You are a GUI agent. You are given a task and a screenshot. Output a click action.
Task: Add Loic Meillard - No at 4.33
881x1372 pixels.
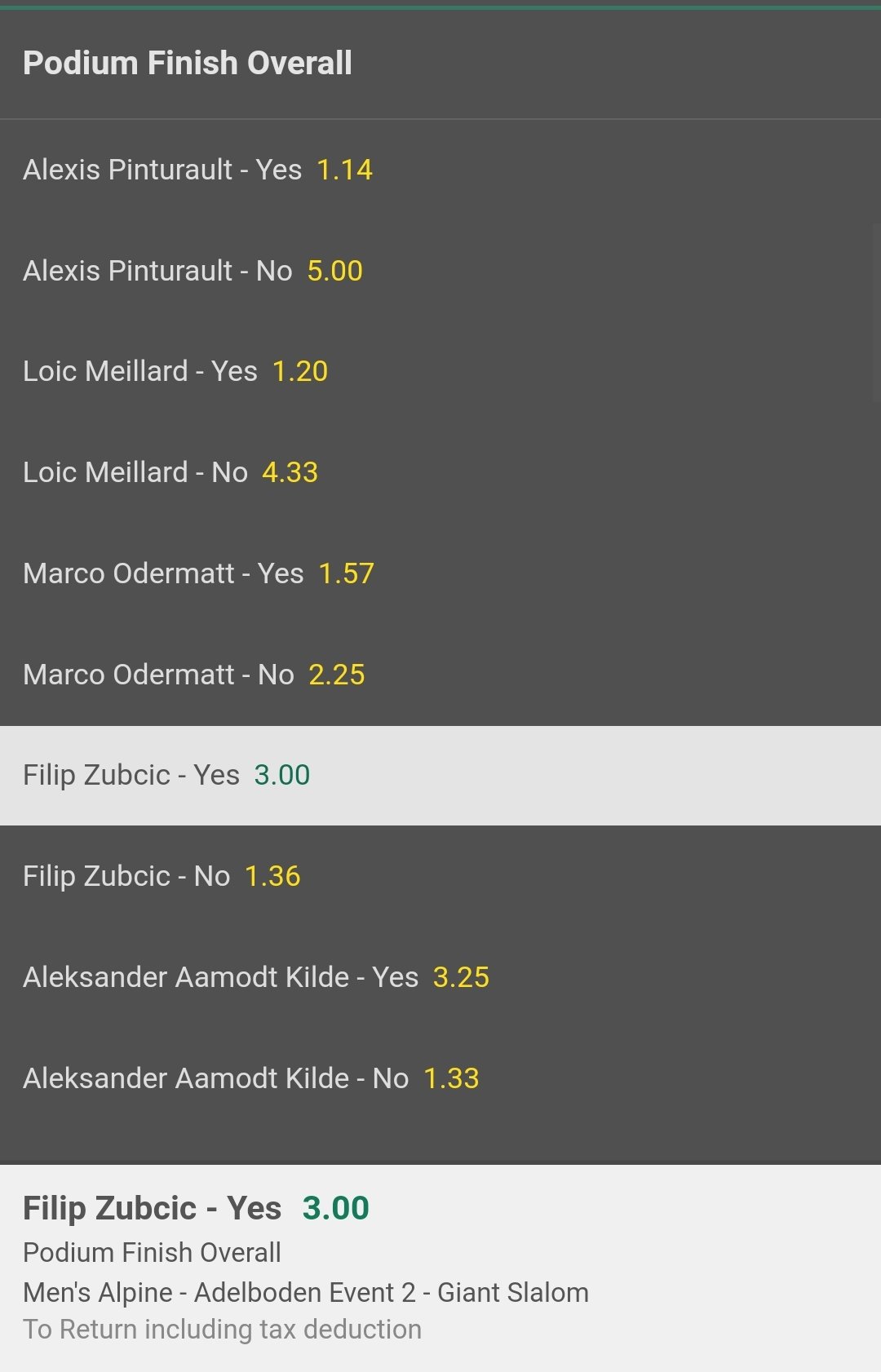pos(170,472)
